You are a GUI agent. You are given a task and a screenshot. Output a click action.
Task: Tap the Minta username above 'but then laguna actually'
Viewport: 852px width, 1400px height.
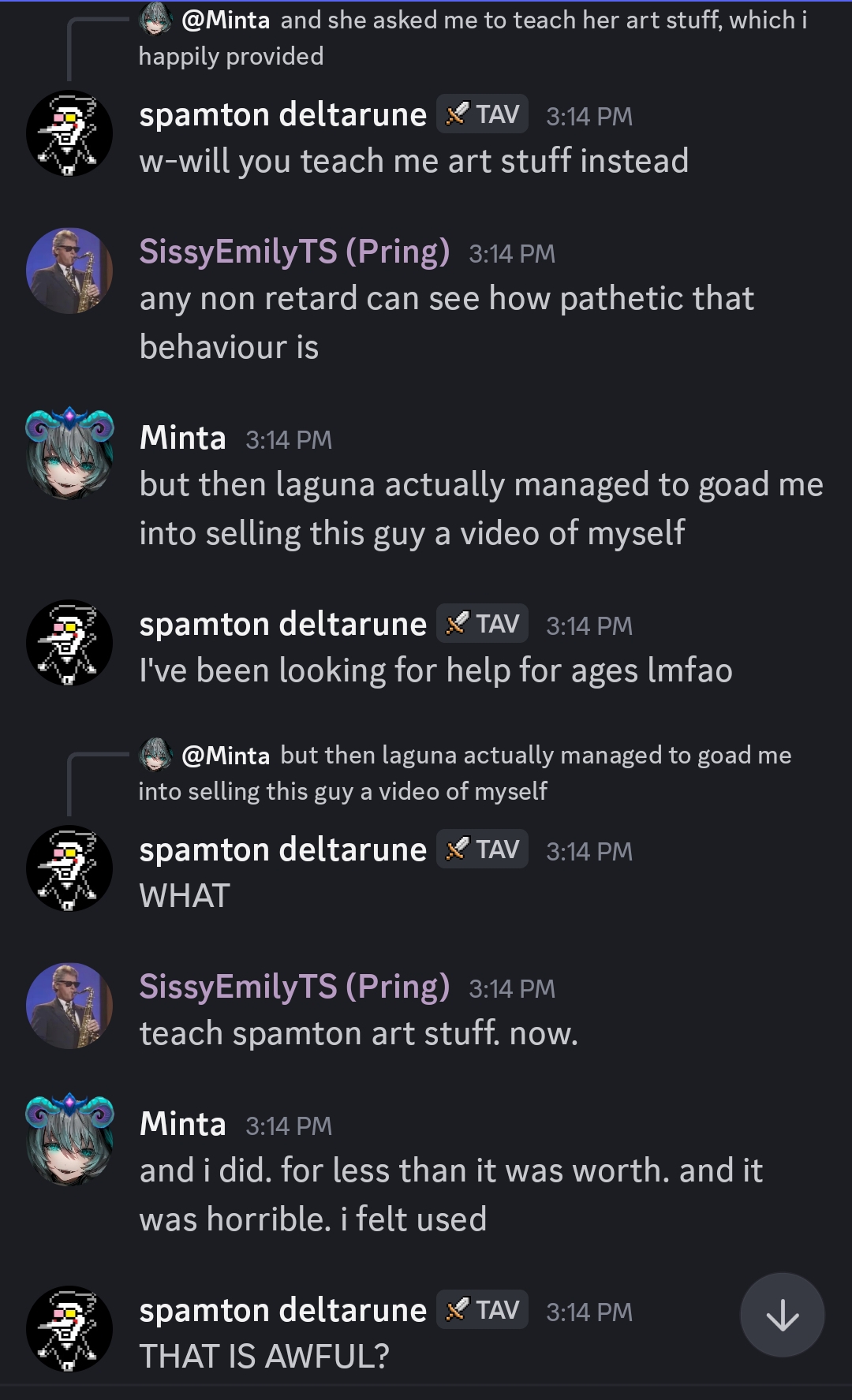[x=182, y=438]
